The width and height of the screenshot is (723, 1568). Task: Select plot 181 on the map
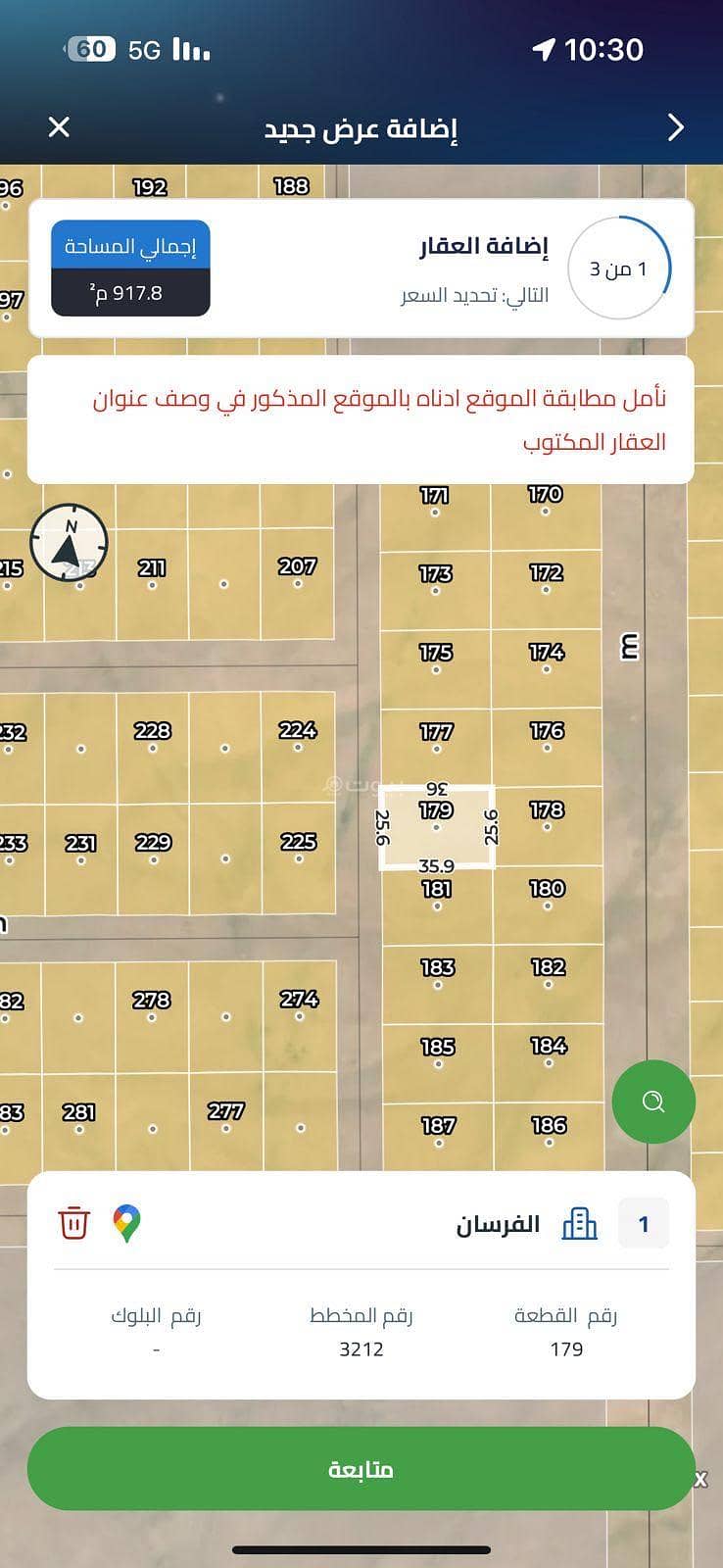(x=437, y=904)
